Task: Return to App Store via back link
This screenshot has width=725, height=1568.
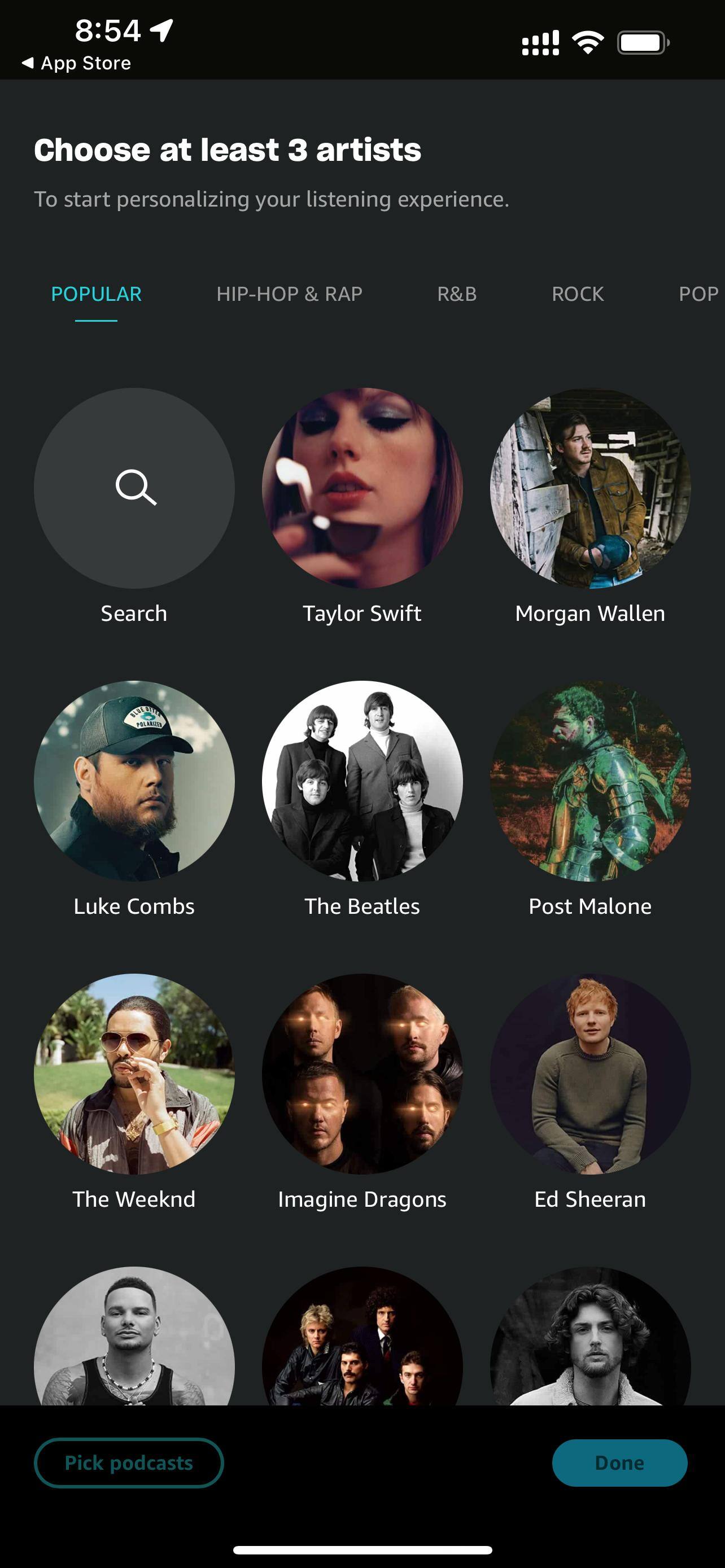Action: click(x=77, y=63)
